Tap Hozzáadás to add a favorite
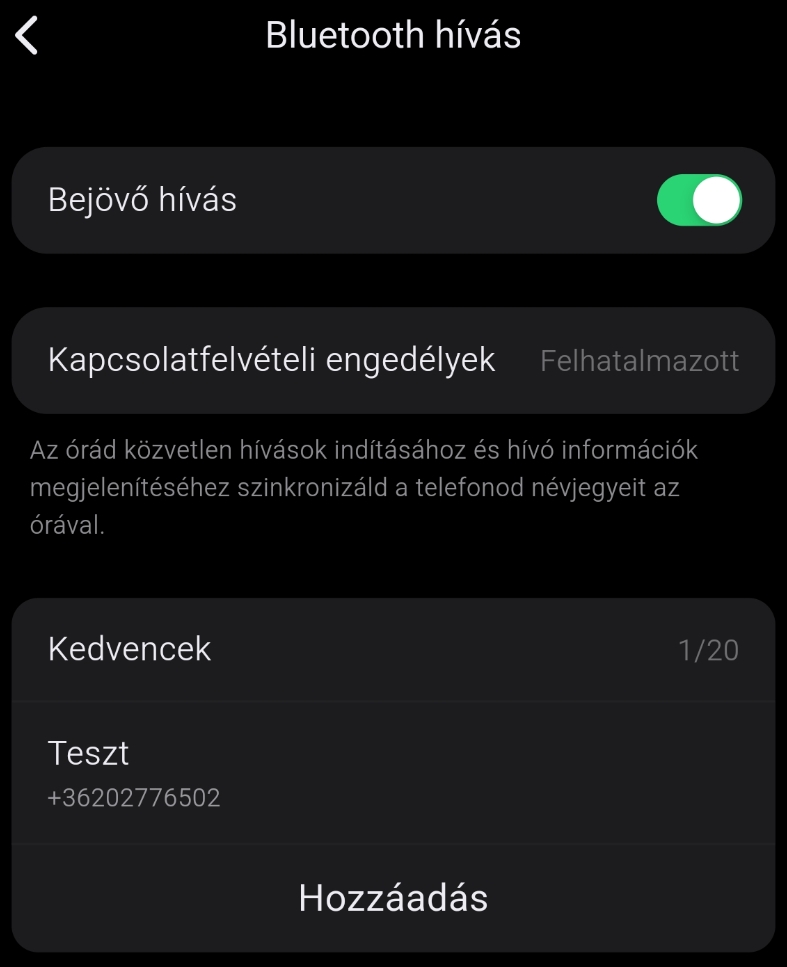This screenshot has width=787, height=967. pos(393,898)
